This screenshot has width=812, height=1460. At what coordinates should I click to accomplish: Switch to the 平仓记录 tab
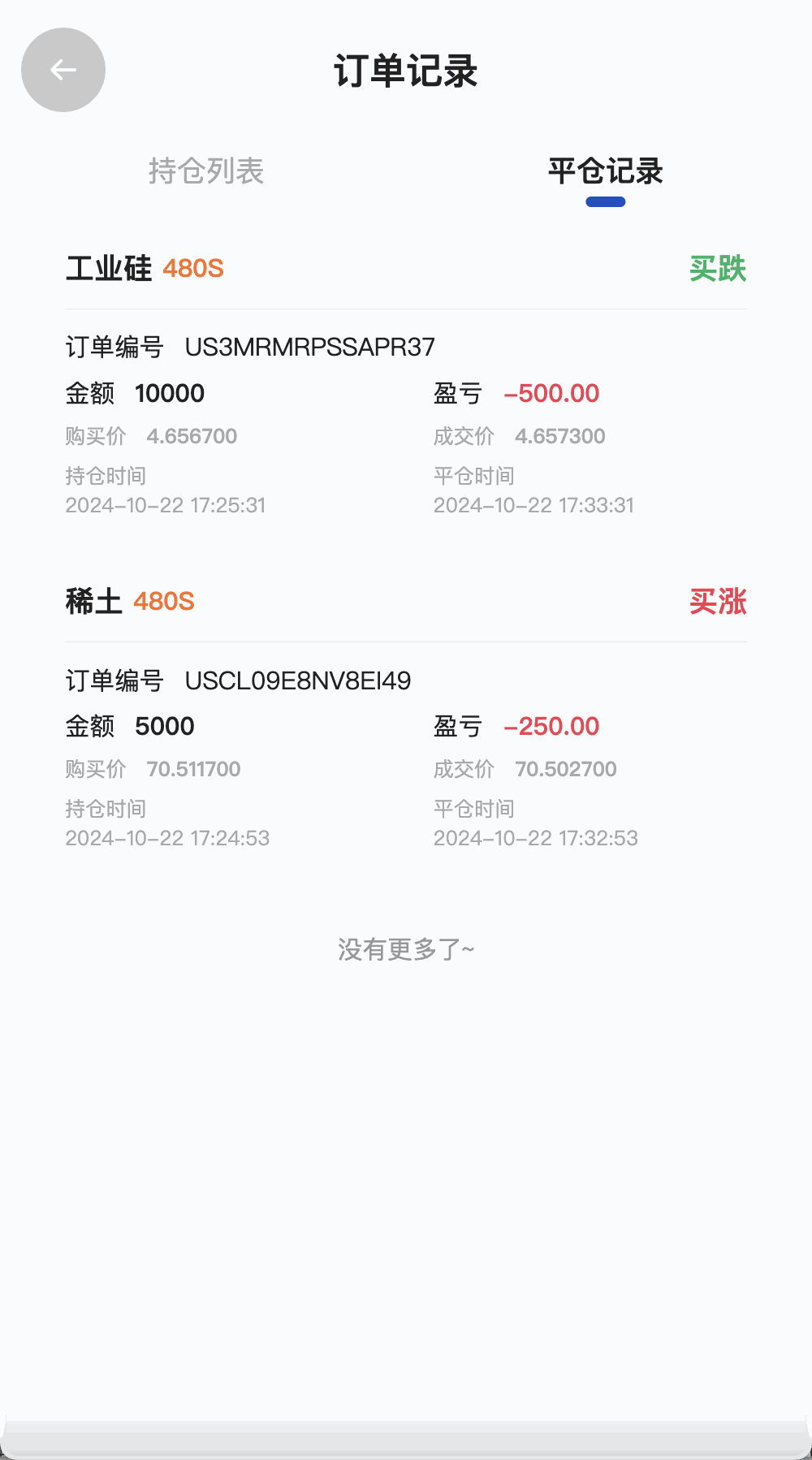604,172
